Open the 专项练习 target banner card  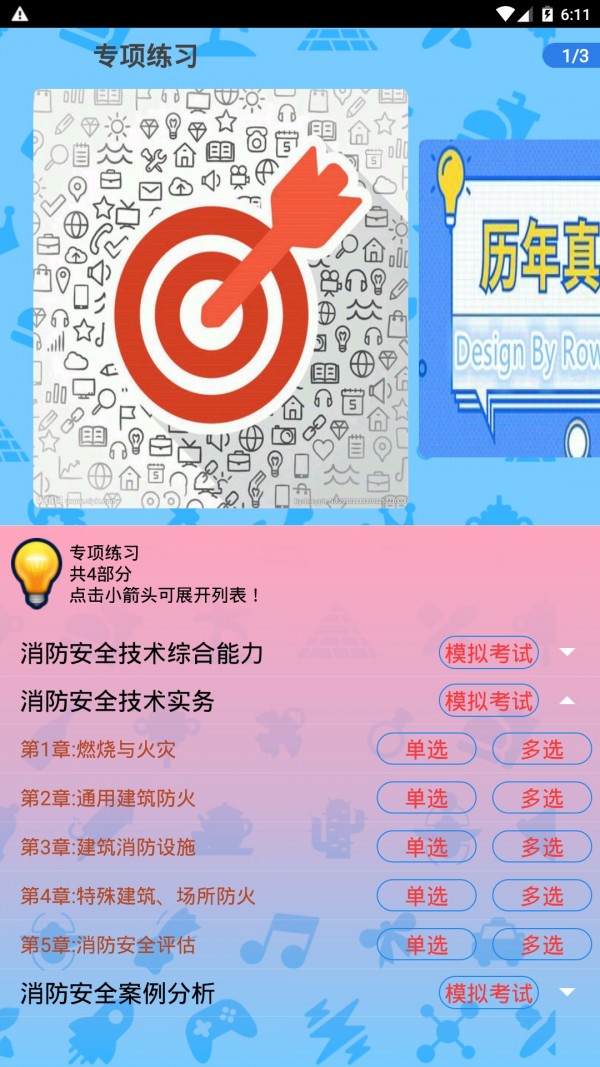click(220, 298)
